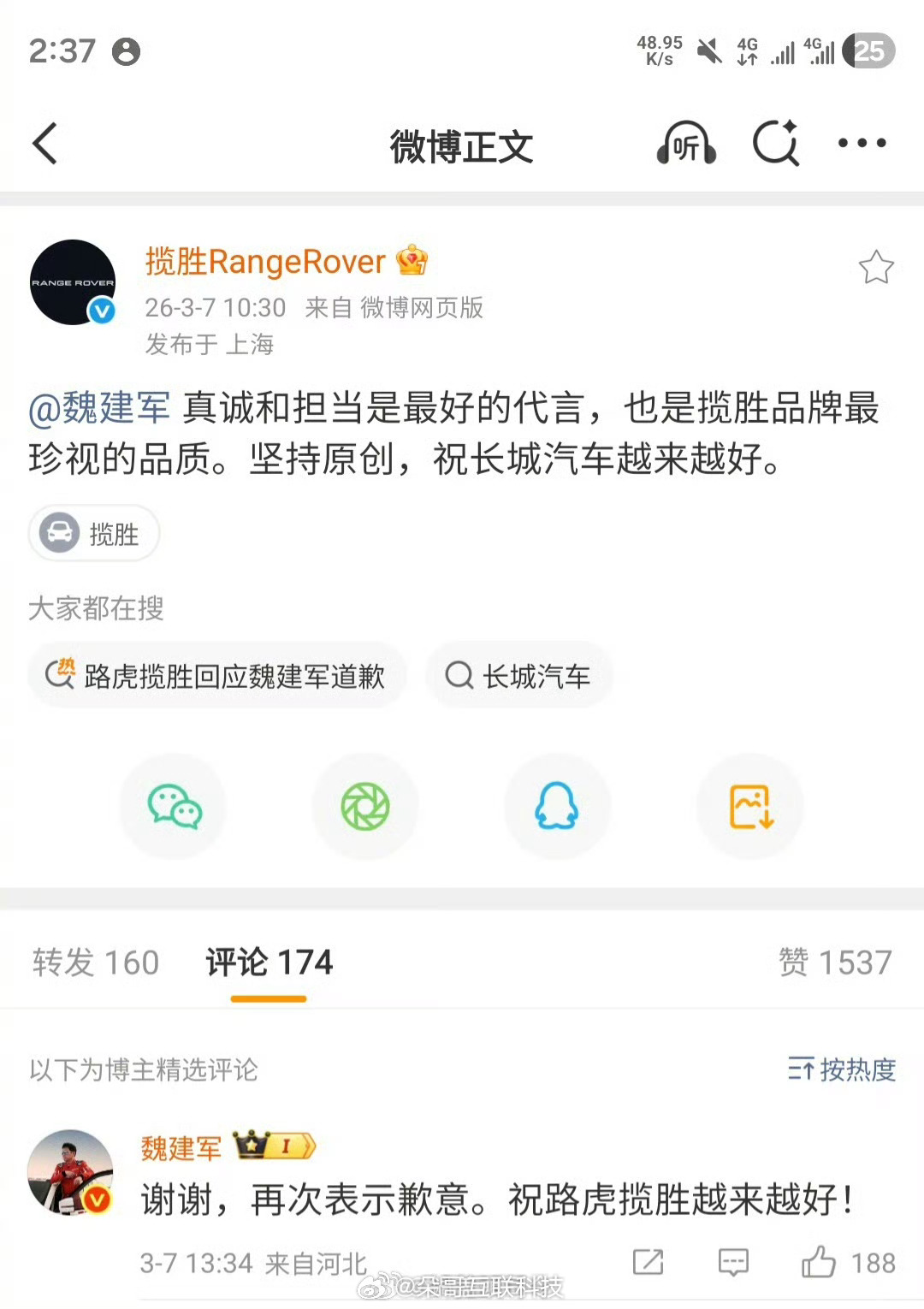Search trending topic 路虎揽胜回应魏建军道歉
This screenshot has height=1309, width=924.
(x=216, y=675)
